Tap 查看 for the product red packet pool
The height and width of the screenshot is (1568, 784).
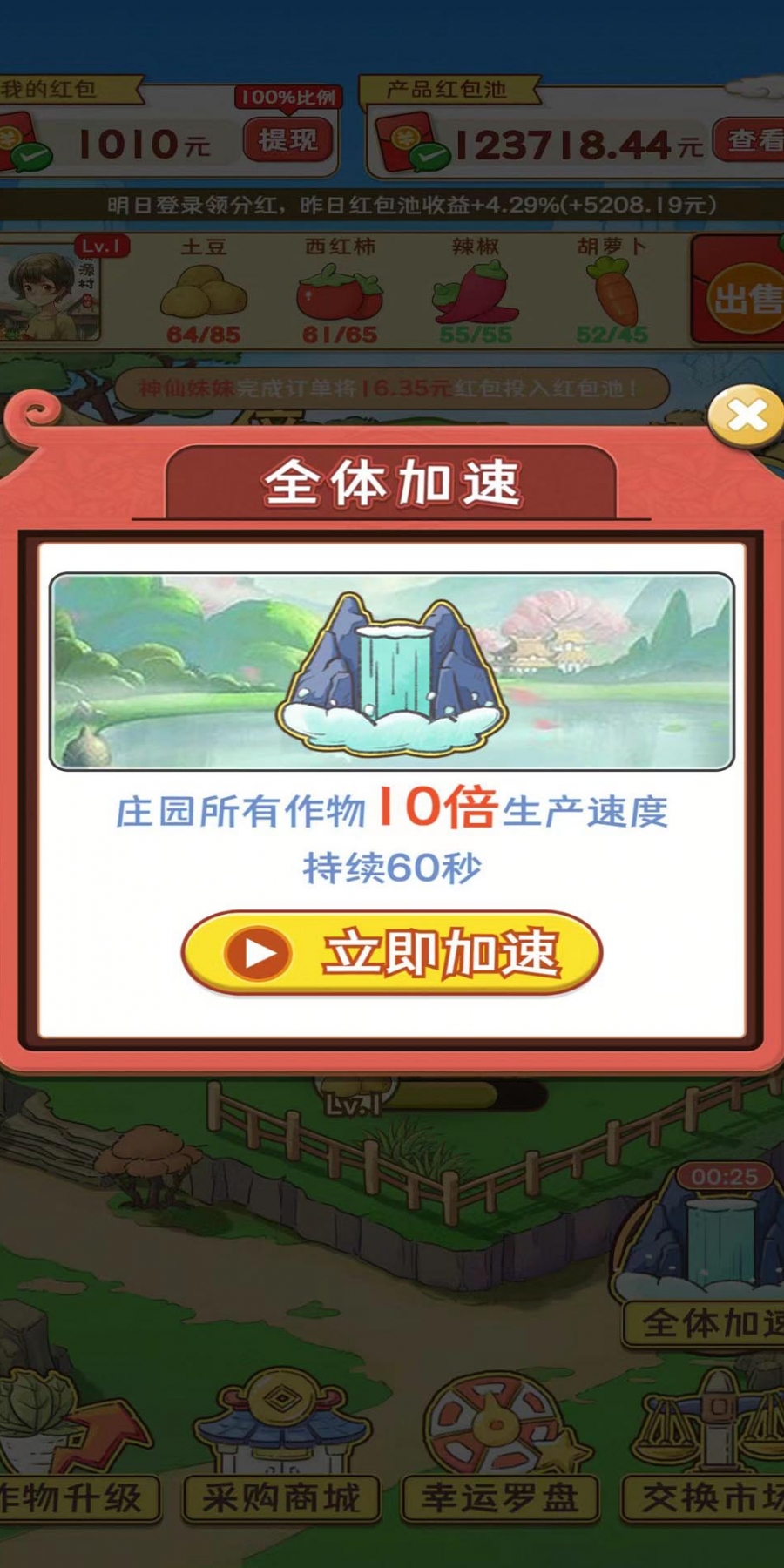pyautogui.click(x=750, y=139)
